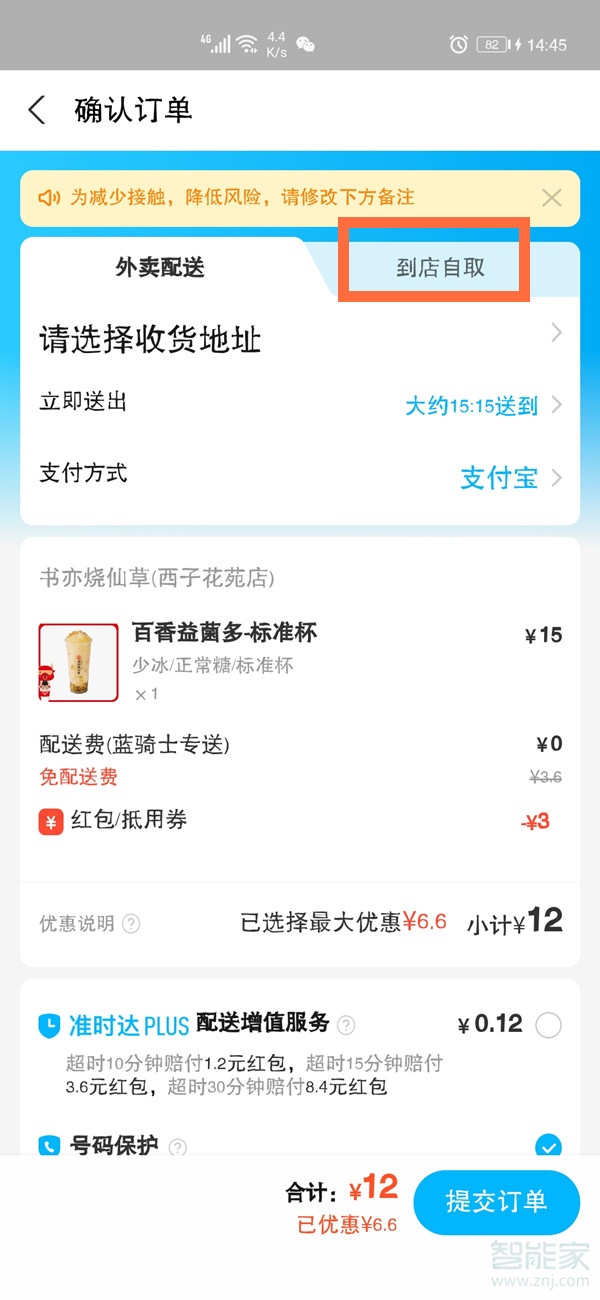Open 请选择收货地址 to choose address
Image resolution: width=600 pixels, height=1300 pixels.
coord(300,339)
